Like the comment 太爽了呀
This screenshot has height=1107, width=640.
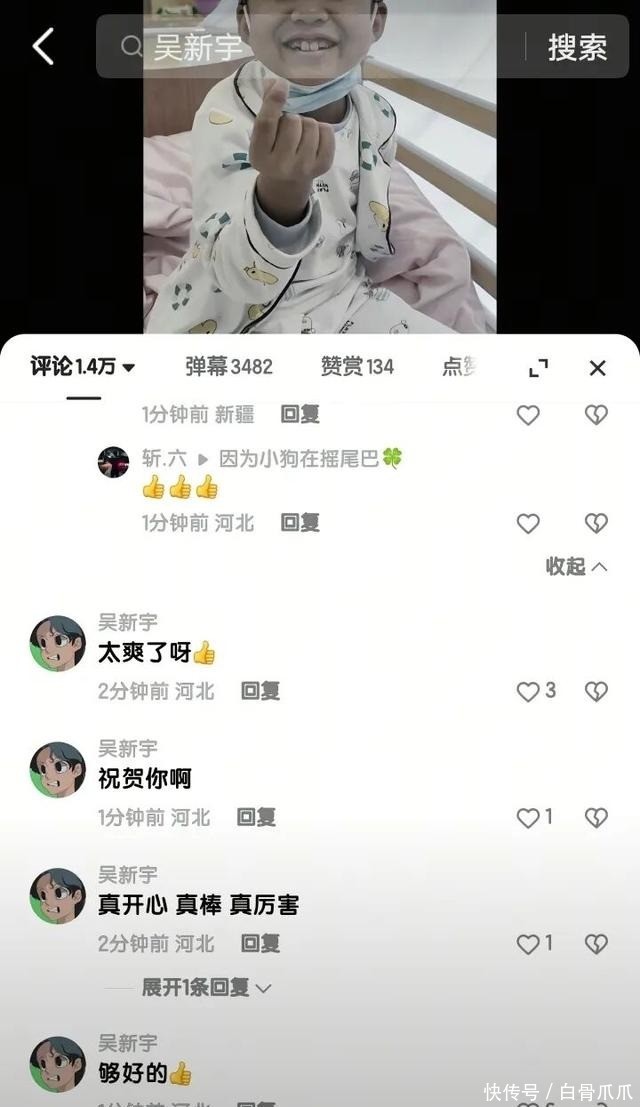528,691
